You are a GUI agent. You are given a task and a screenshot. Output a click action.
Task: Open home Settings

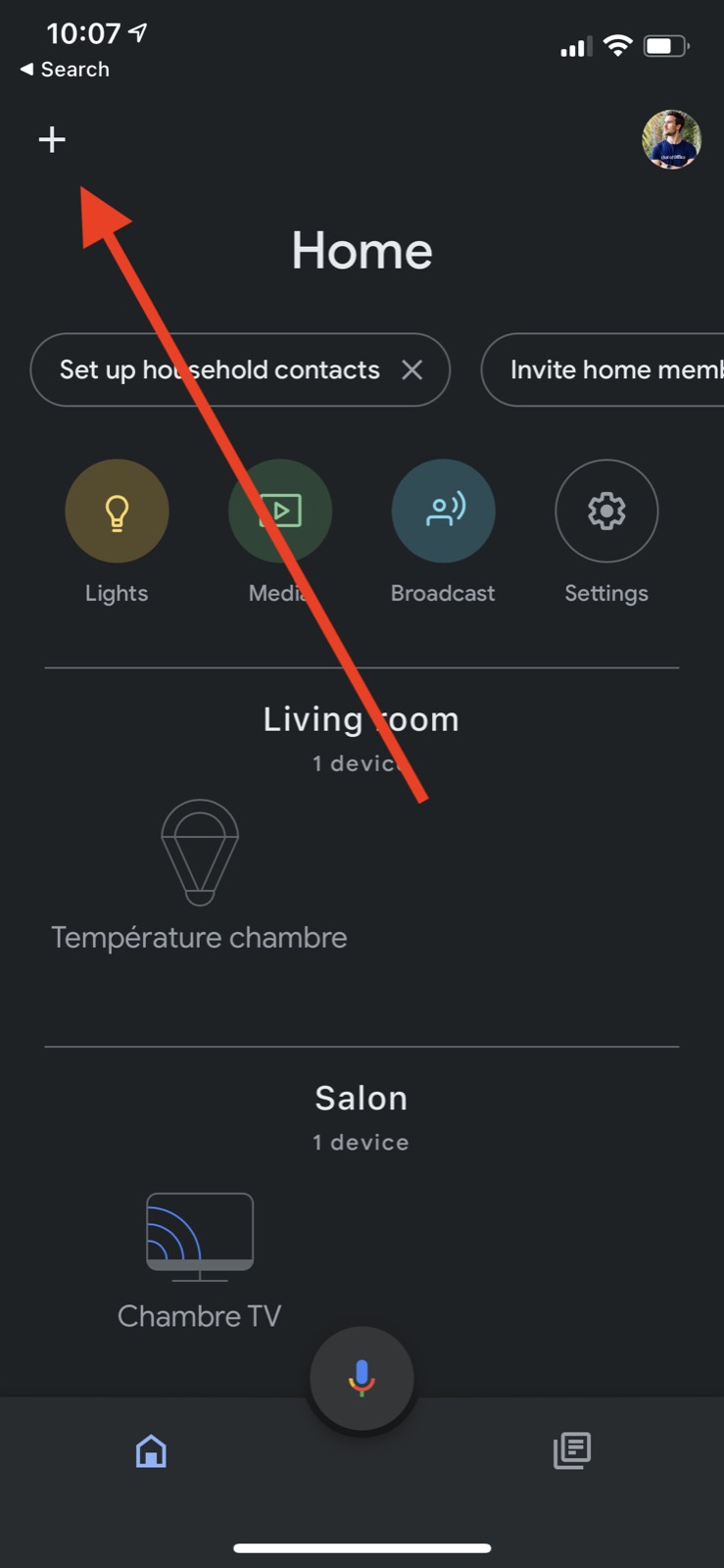coord(606,511)
